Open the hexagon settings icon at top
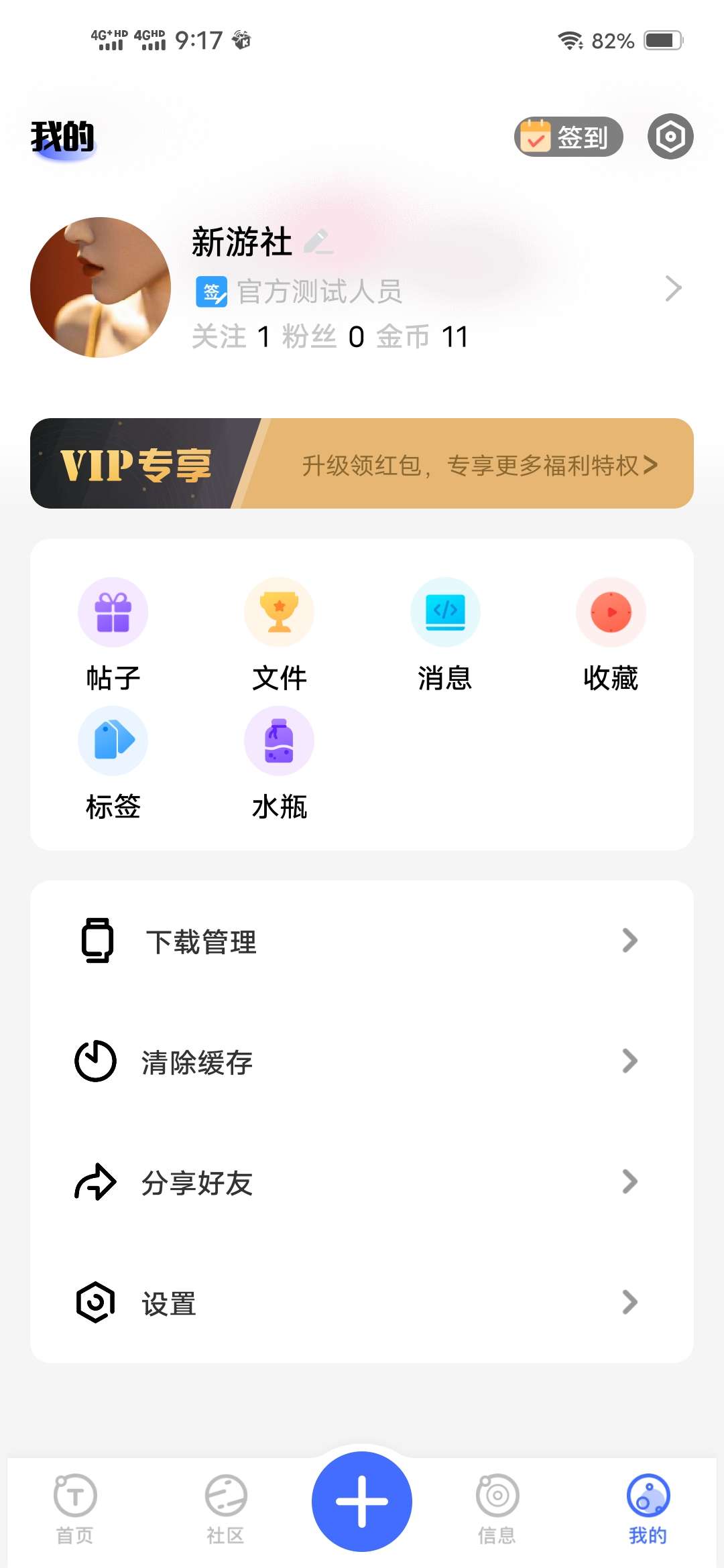724x1568 pixels. tap(670, 137)
